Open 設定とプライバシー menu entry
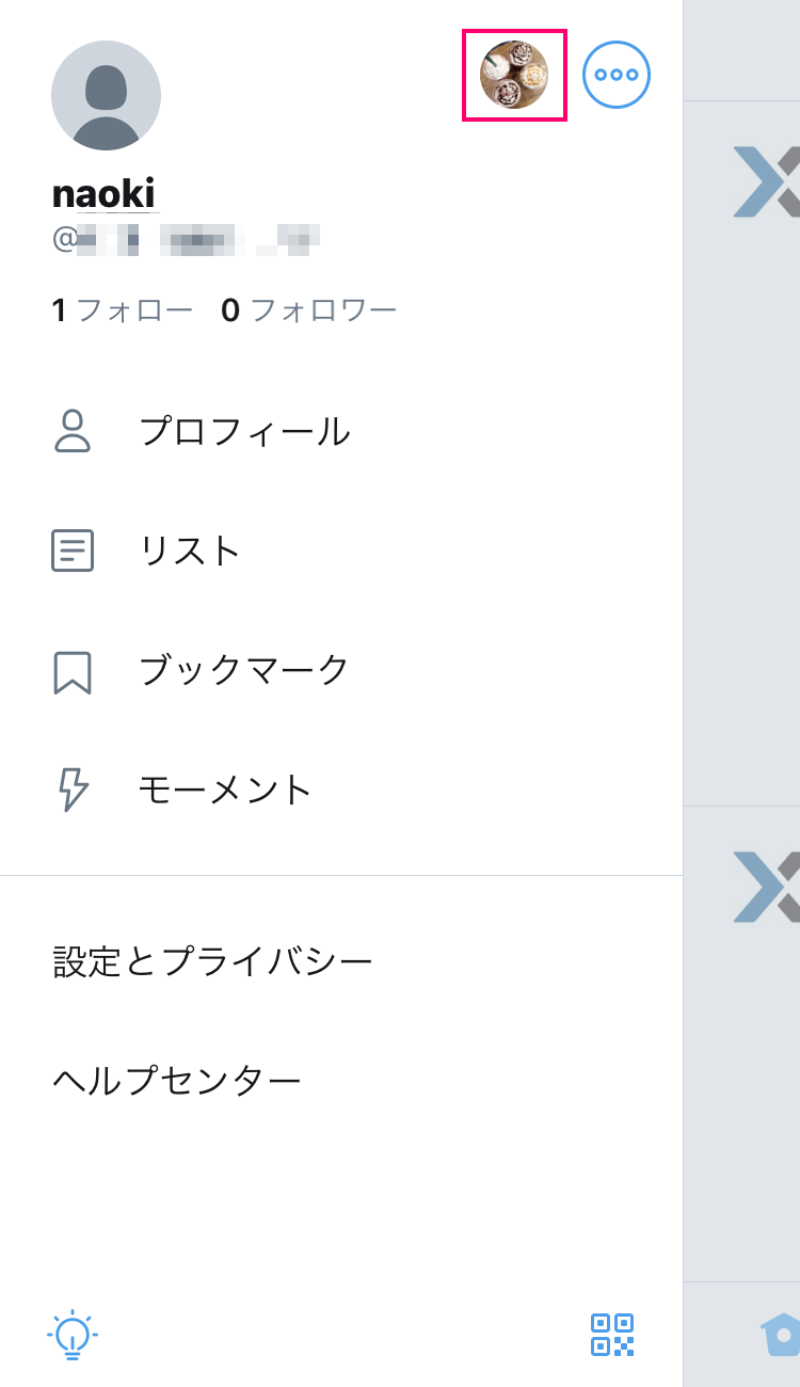This screenshot has width=800, height=1387. (x=212, y=958)
